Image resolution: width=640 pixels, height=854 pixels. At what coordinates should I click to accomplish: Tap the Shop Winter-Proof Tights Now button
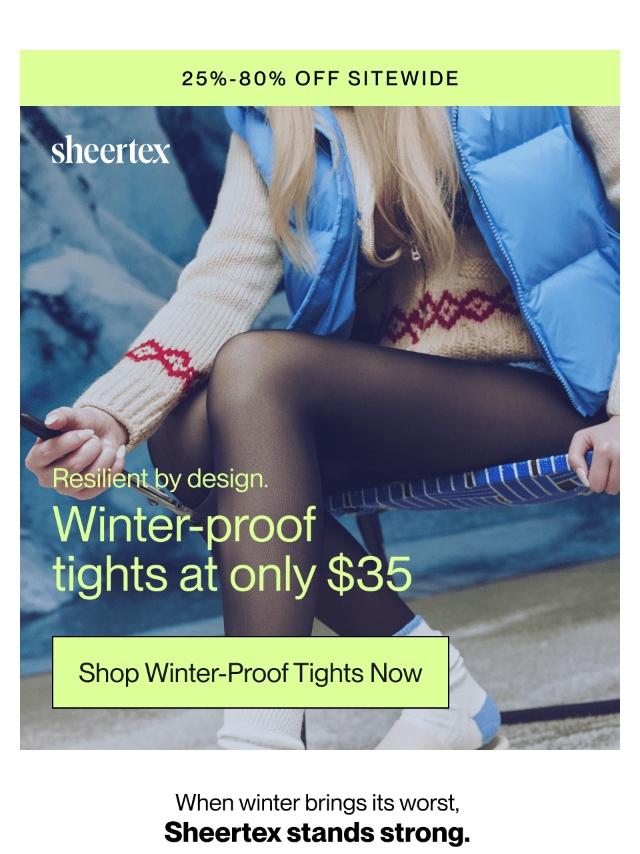250,672
